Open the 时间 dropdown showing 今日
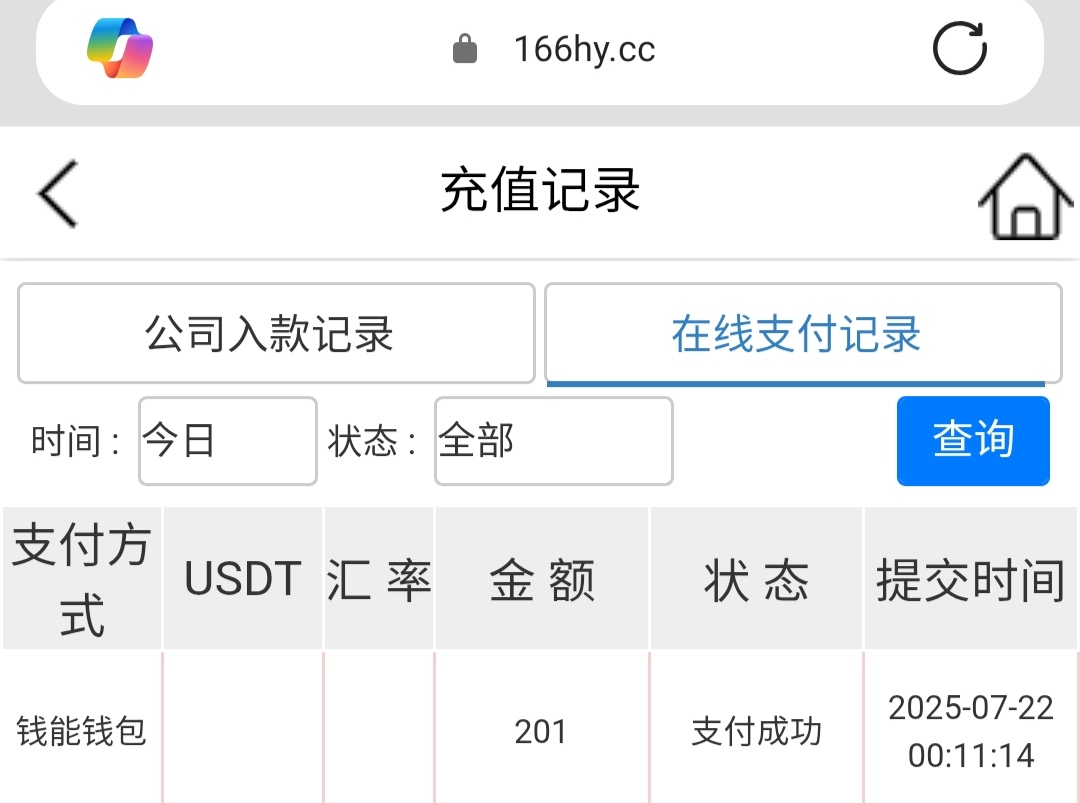 tap(227, 441)
